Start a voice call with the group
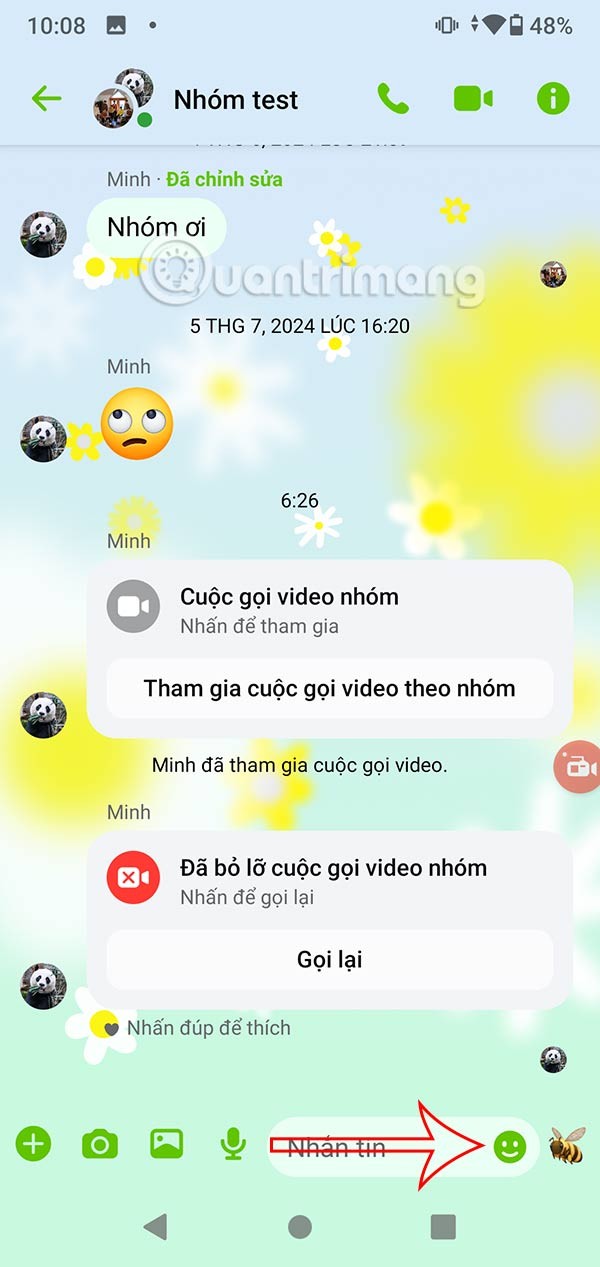 tap(393, 98)
